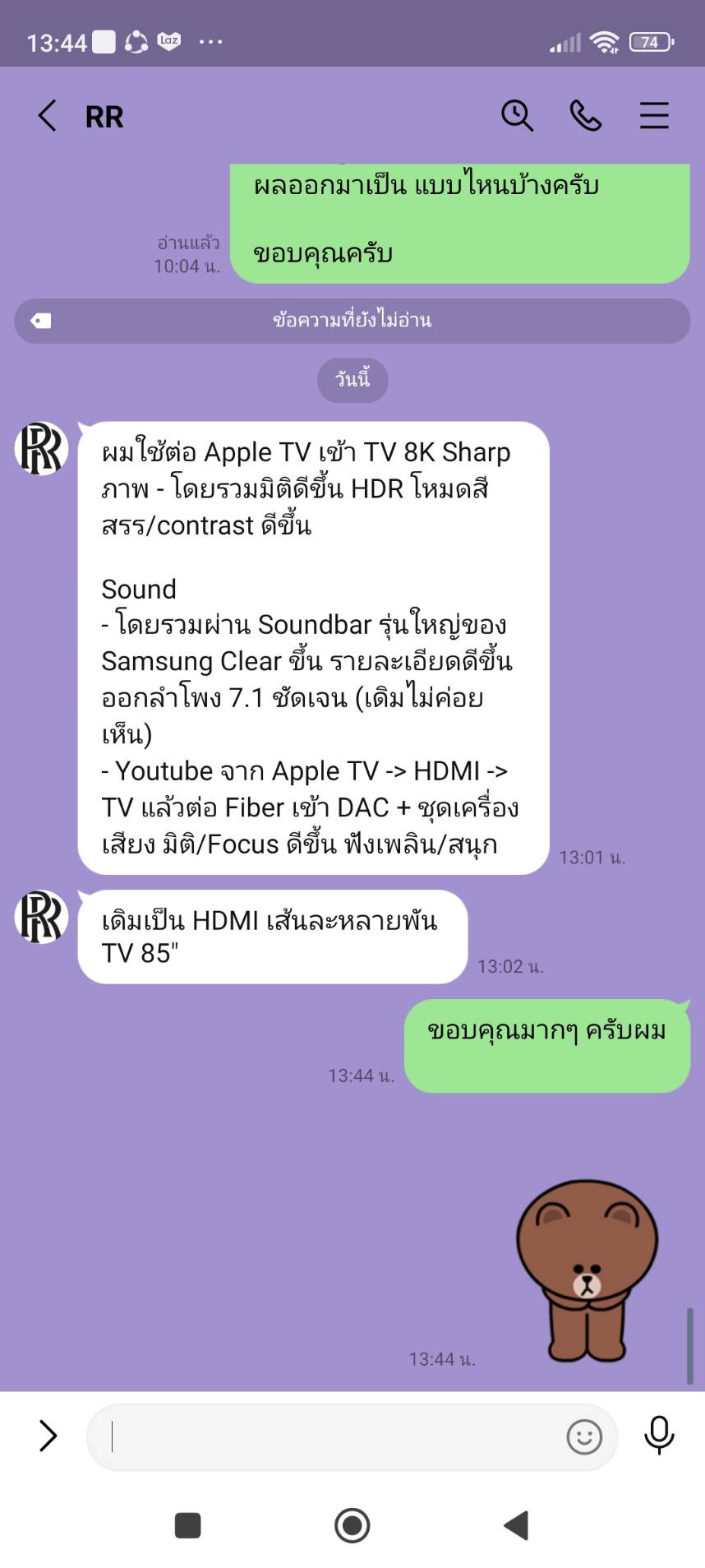Open RR's profile picture on the HDMI message
The height and width of the screenshot is (1568, 705).
pyautogui.click(x=41, y=917)
